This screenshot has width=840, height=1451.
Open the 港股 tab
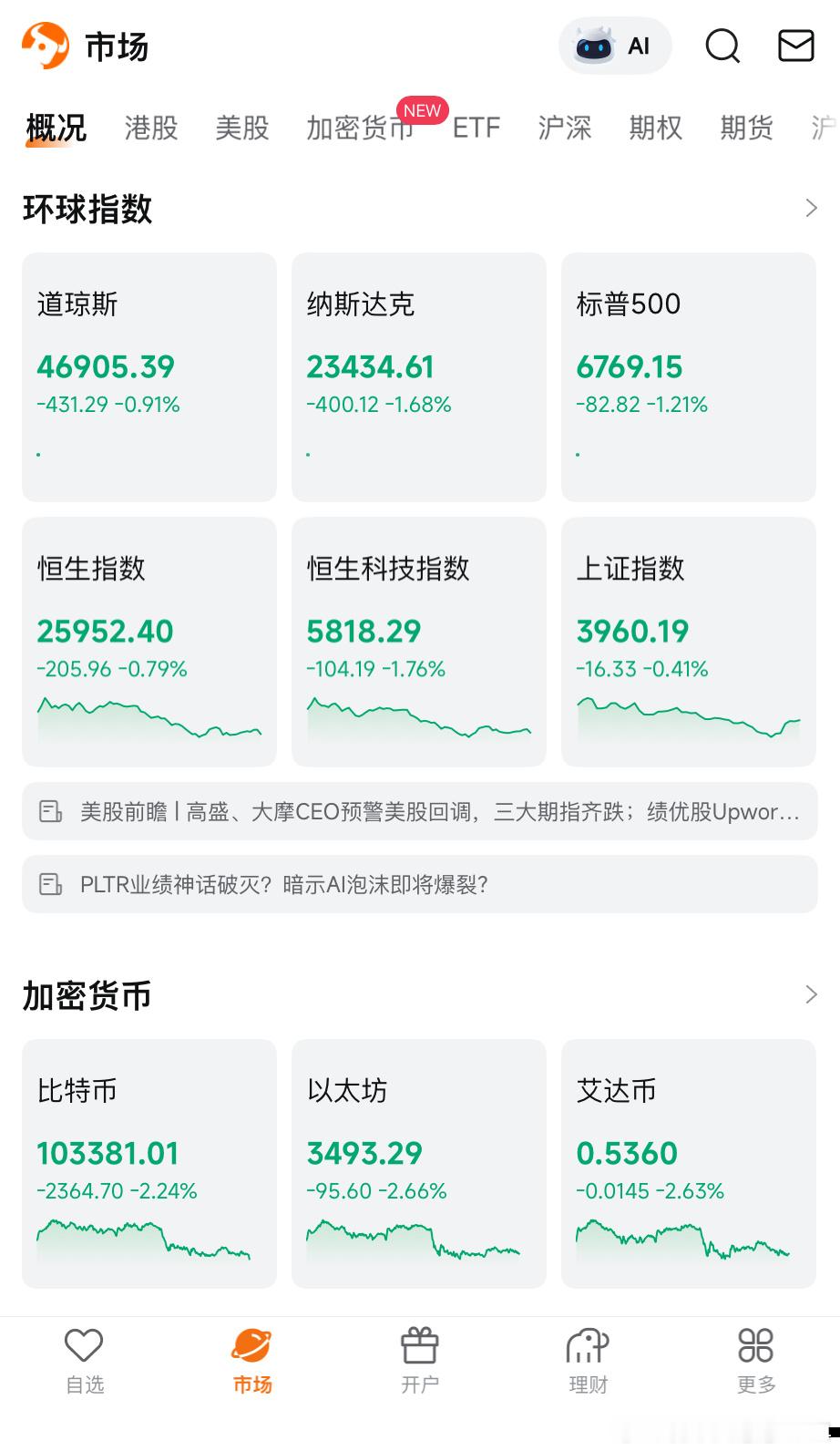pos(149,128)
